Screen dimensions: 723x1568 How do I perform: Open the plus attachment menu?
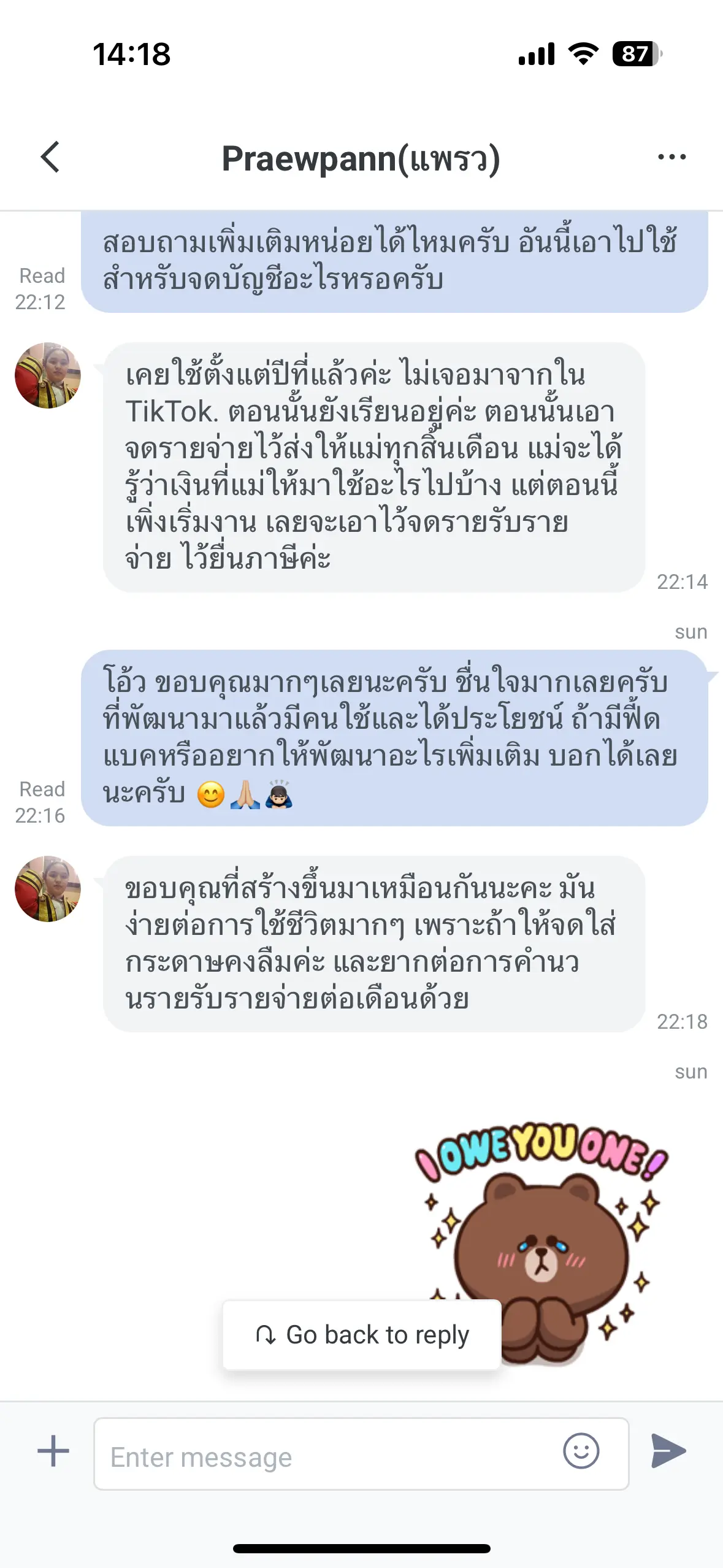click(x=53, y=1451)
